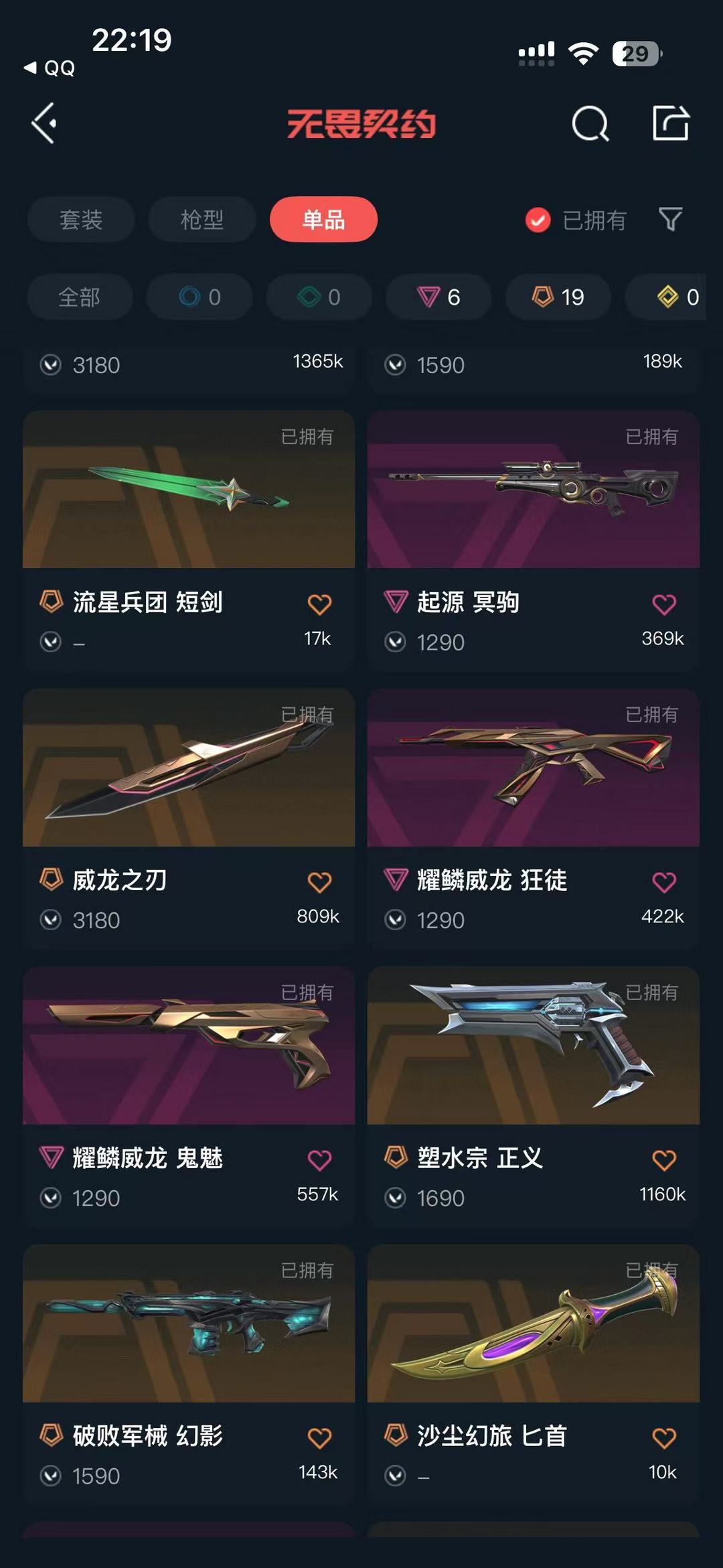Switch to the 套装 tab
The width and height of the screenshot is (723, 1568).
pyautogui.click(x=80, y=221)
